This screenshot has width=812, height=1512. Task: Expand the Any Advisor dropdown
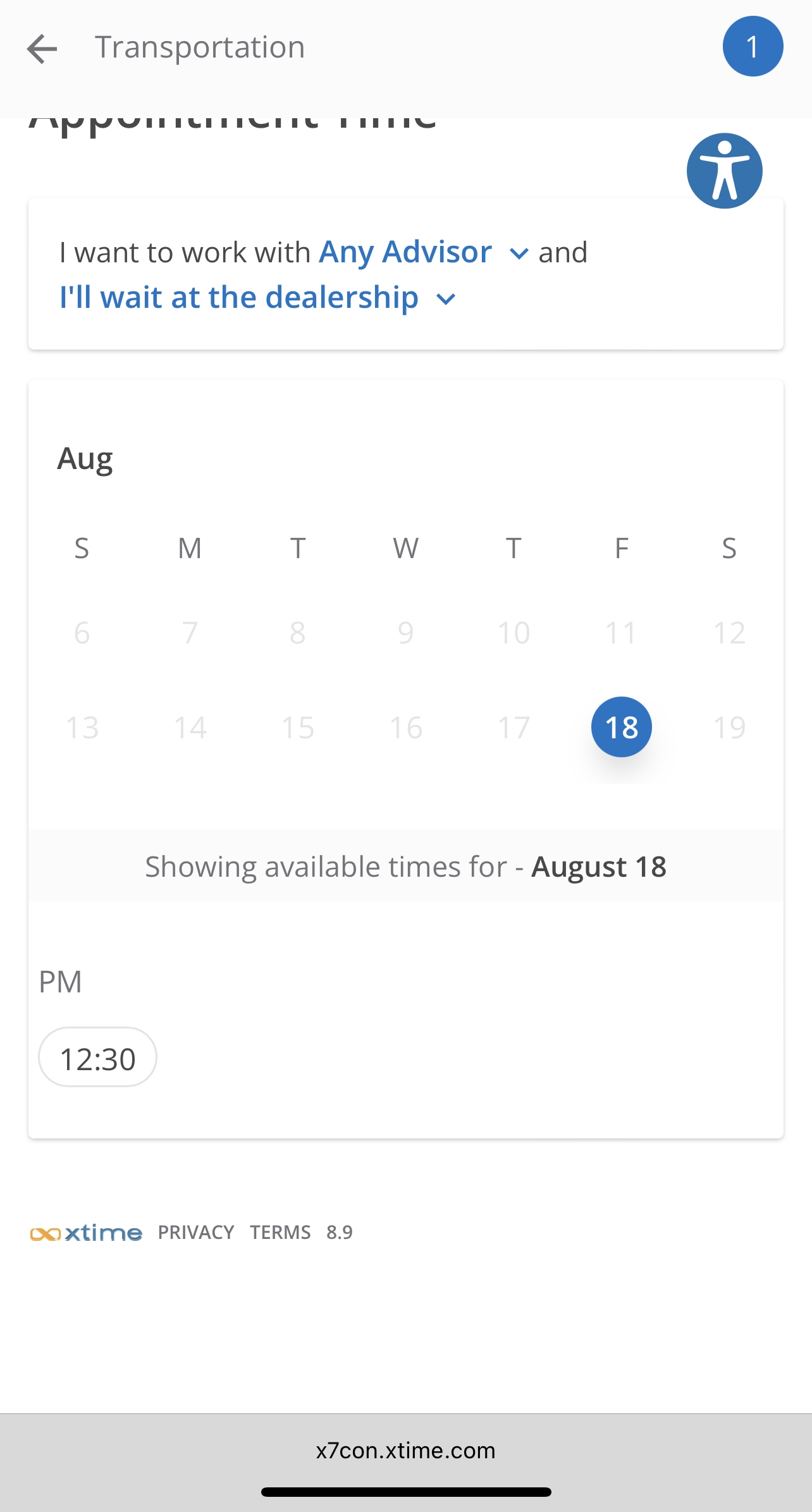click(x=424, y=252)
